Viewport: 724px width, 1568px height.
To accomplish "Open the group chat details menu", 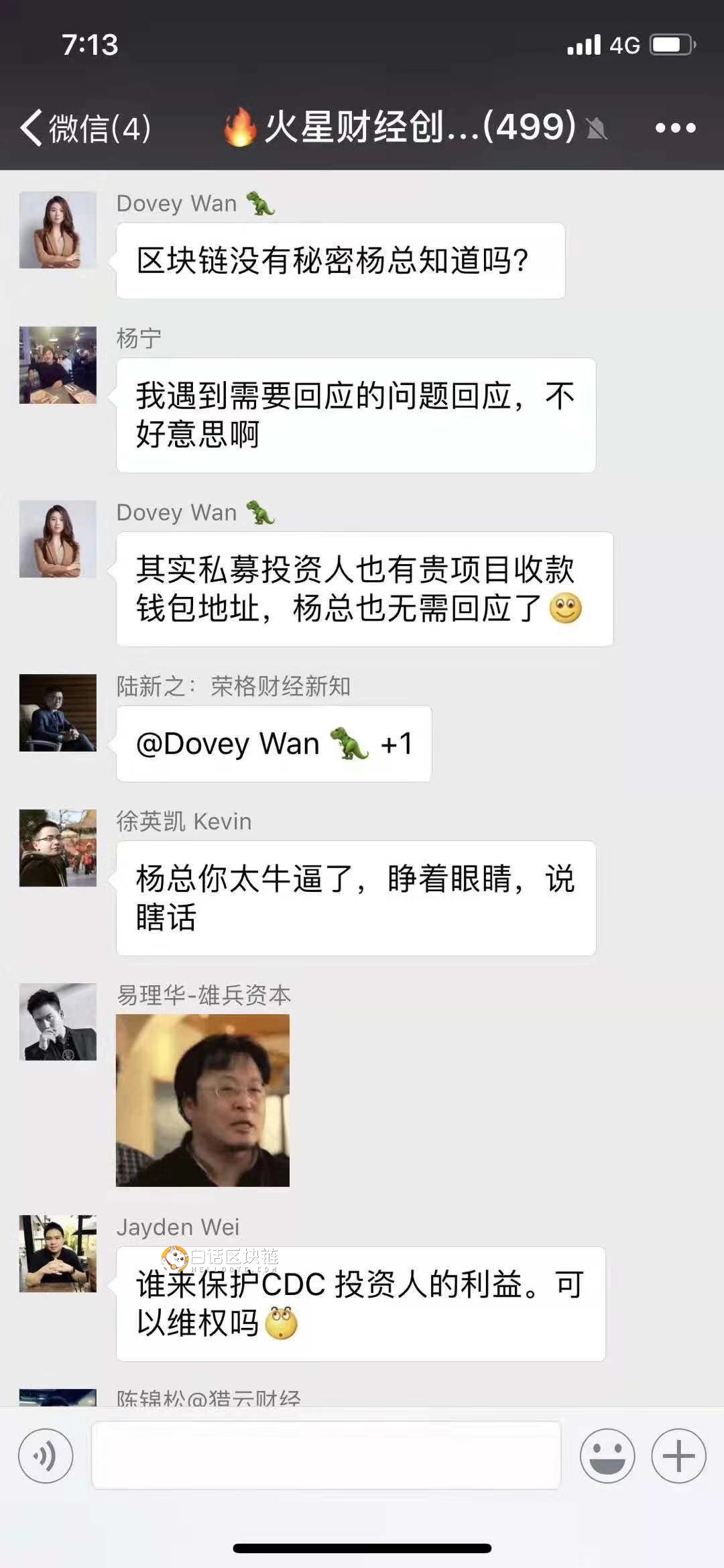I will (x=675, y=127).
